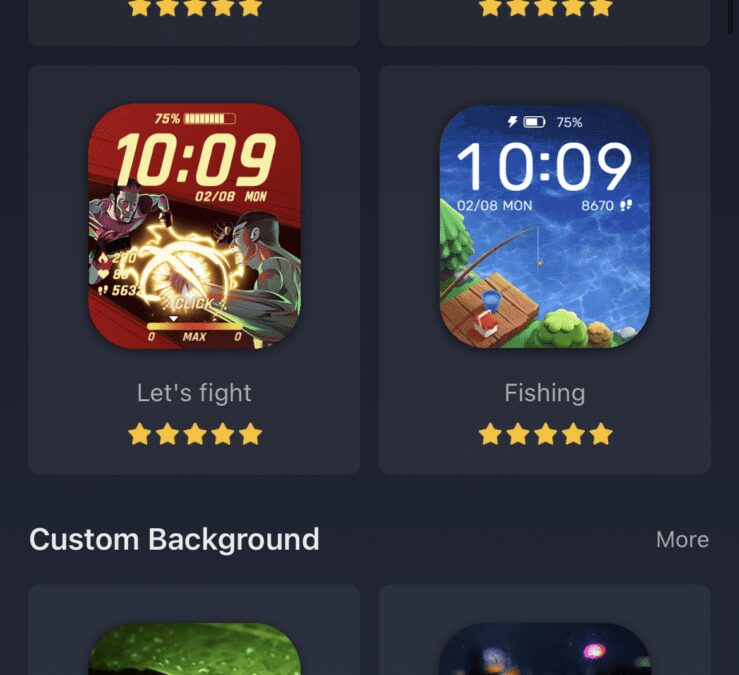Open the dark night custom background face
739x675 pixels.
pyautogui.click(x=545, y=648)
